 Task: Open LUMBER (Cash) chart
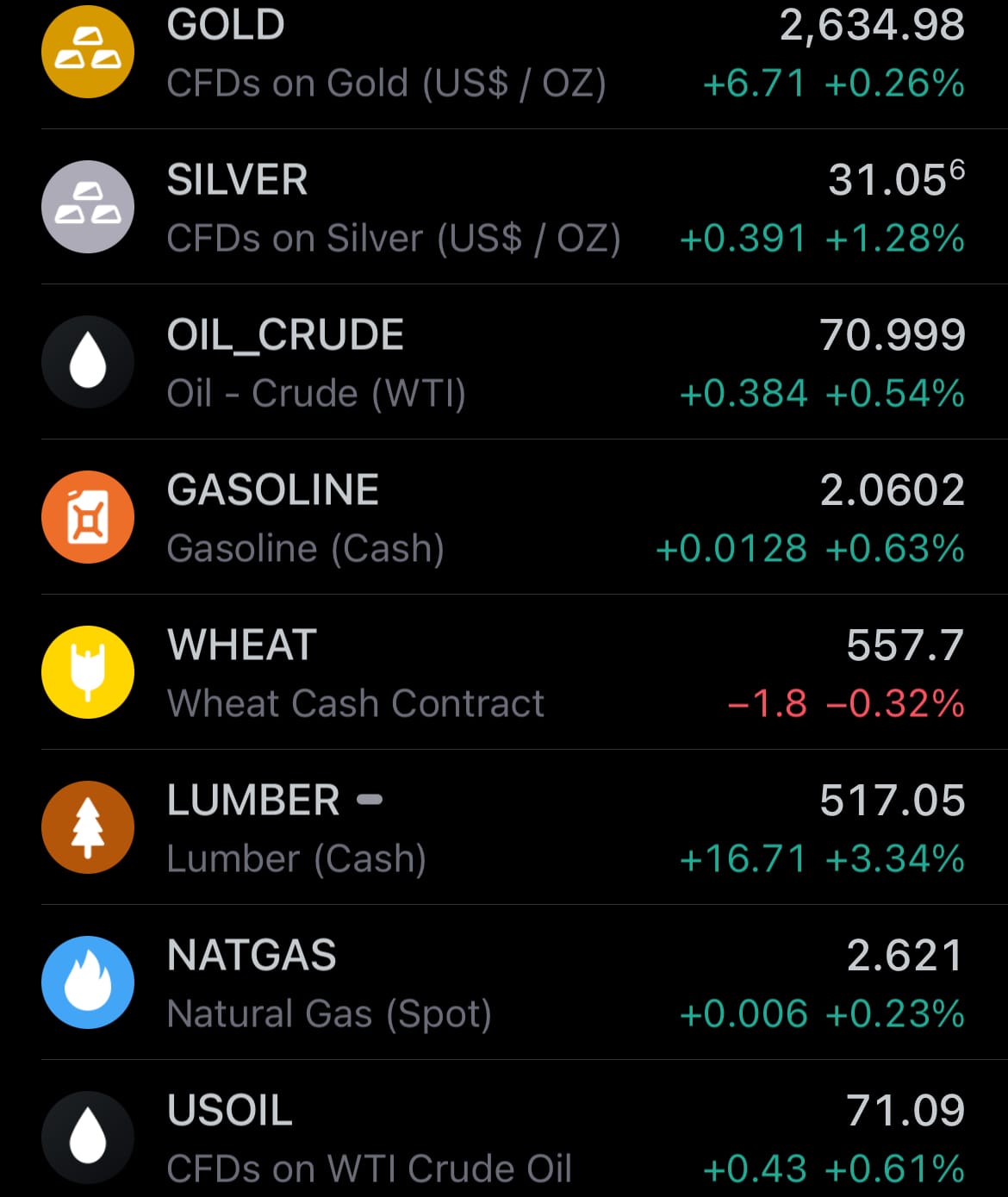[x=504, y=828]
